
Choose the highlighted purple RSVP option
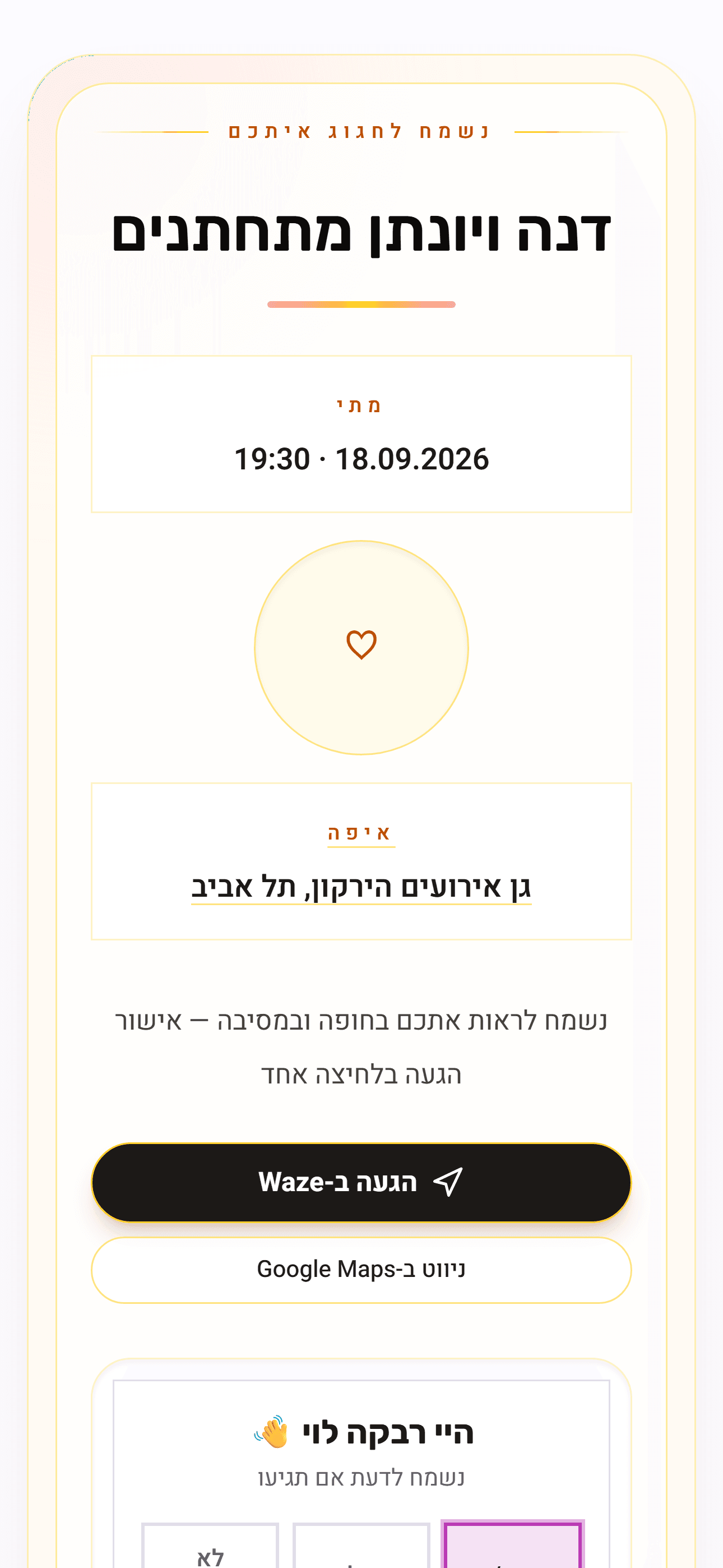click(512, 1545)
